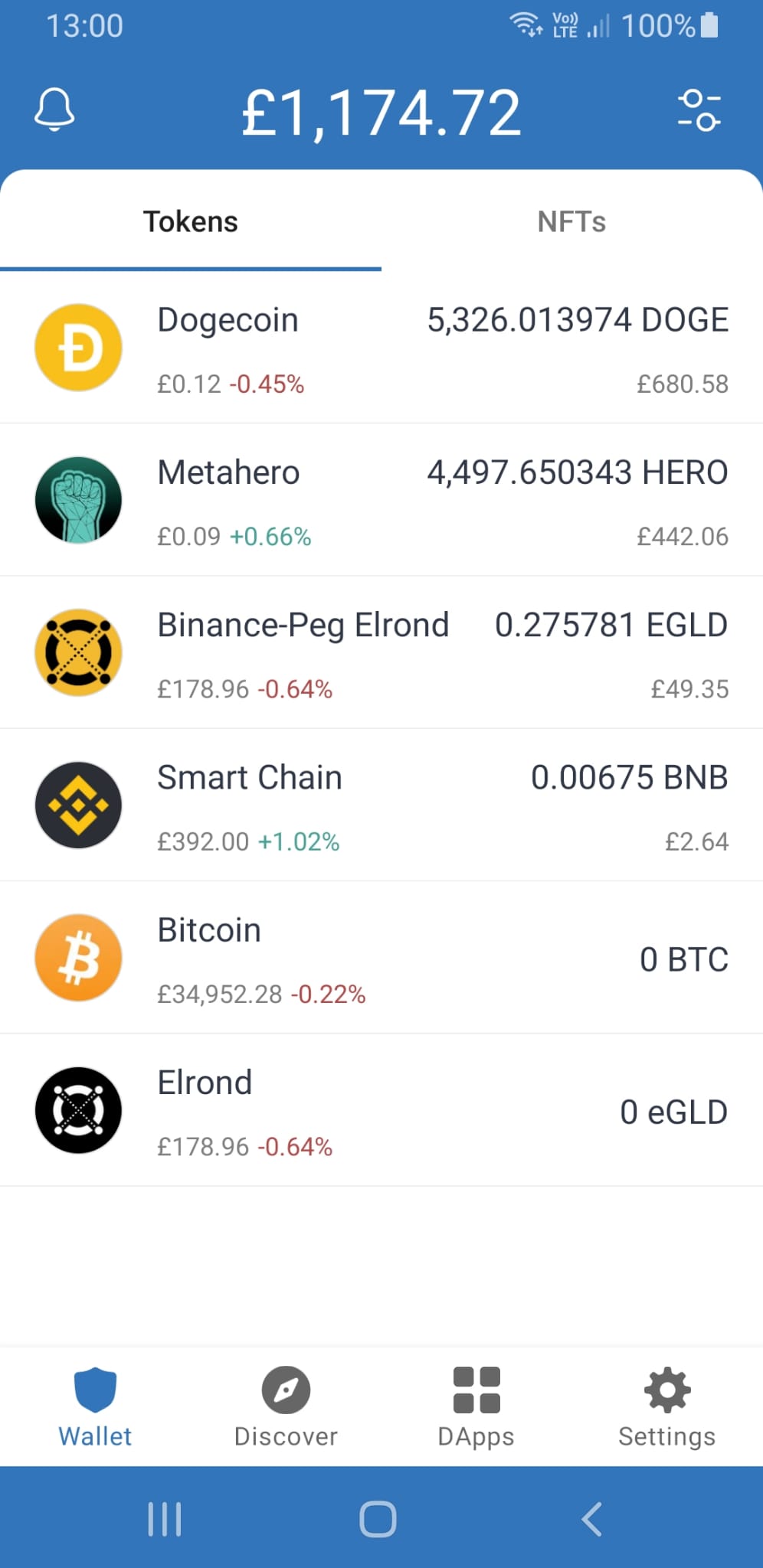
Task: Open the DApps tab
Action: [x=476, y=1407]
